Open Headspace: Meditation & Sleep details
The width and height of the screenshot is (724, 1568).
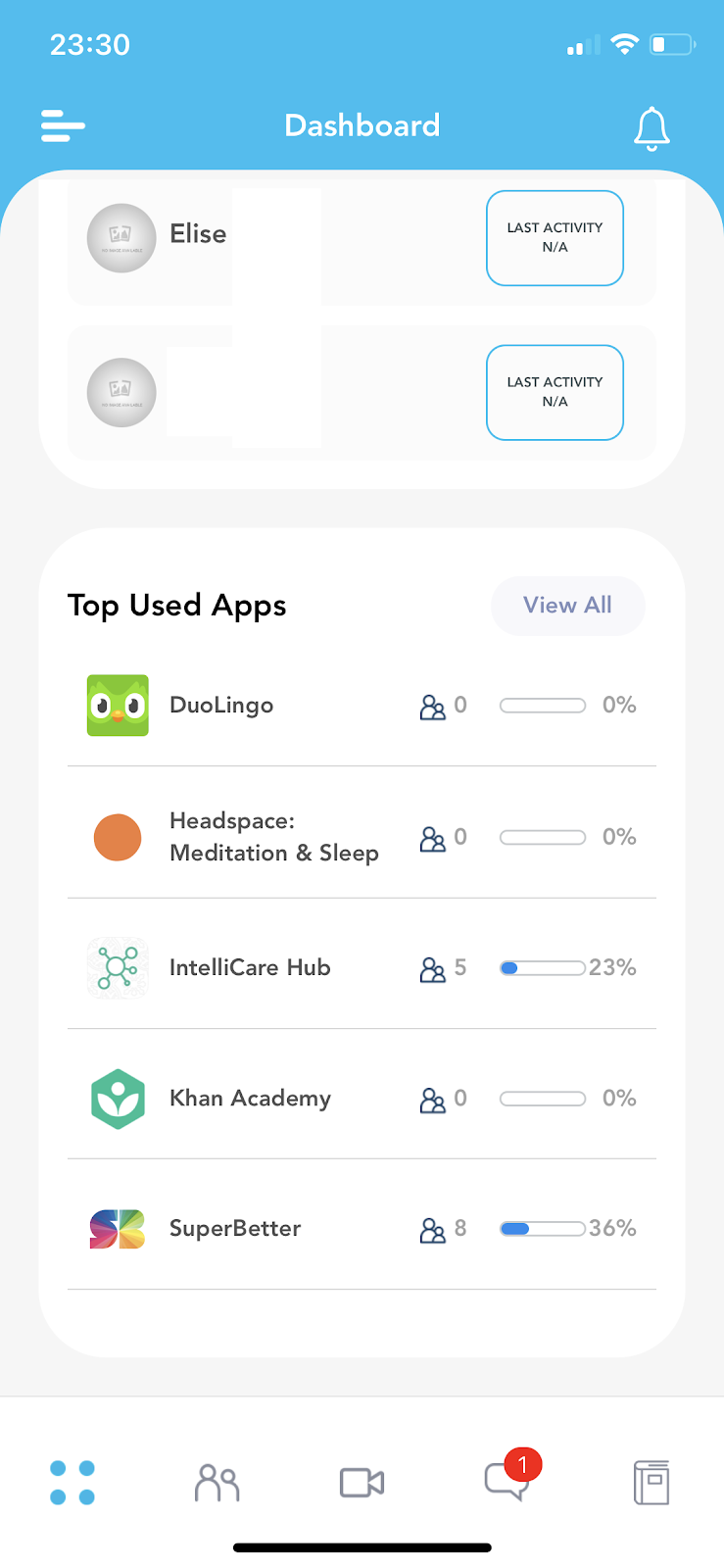click(x=273, y=837)
